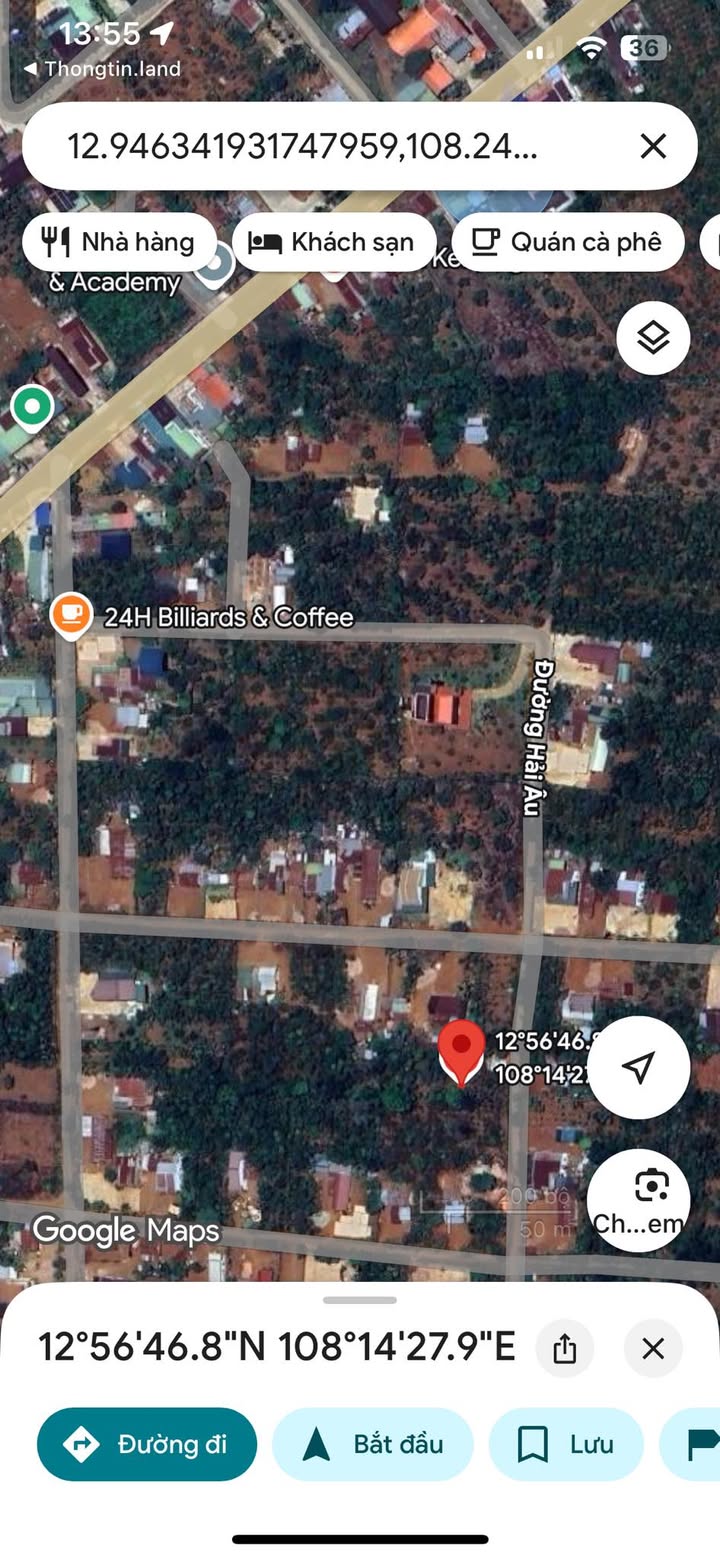Get directions with Đường đi

tap(147, 1444)
